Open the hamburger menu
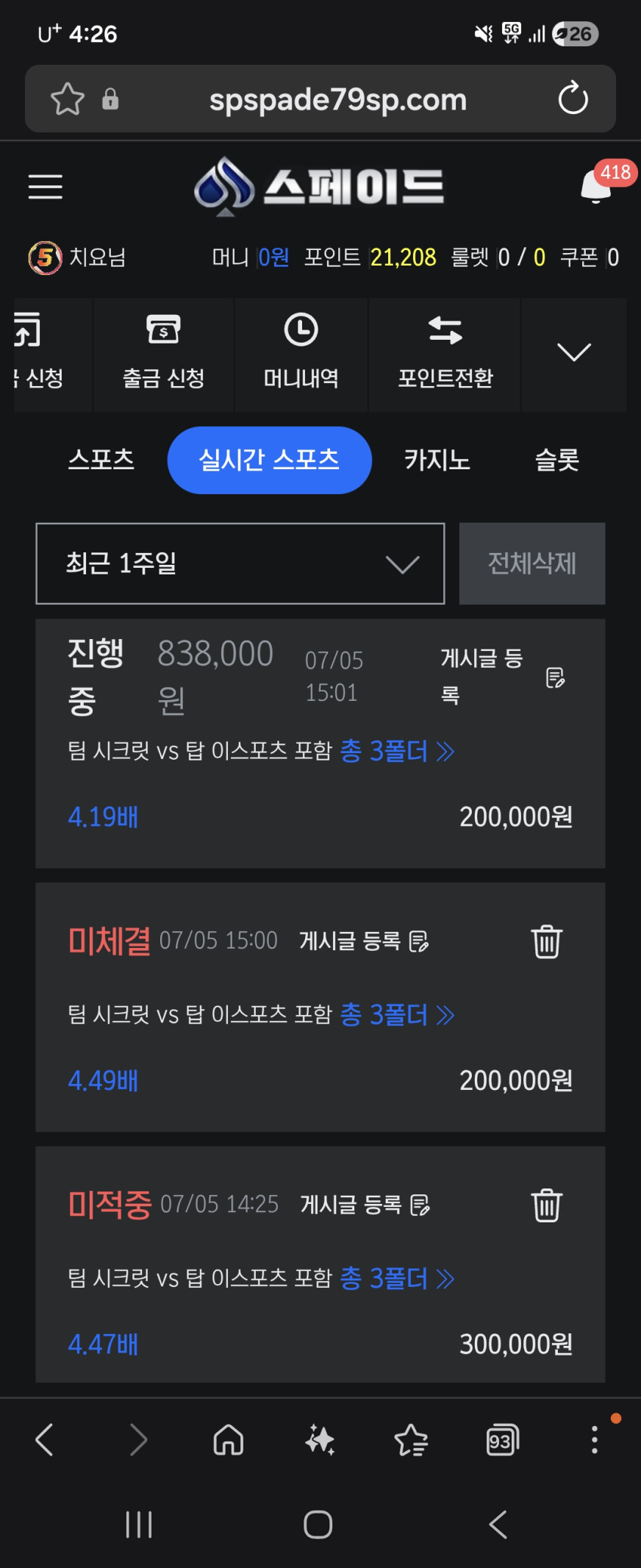The height and width of the screenshot is (1568, 641). [45, 187]
